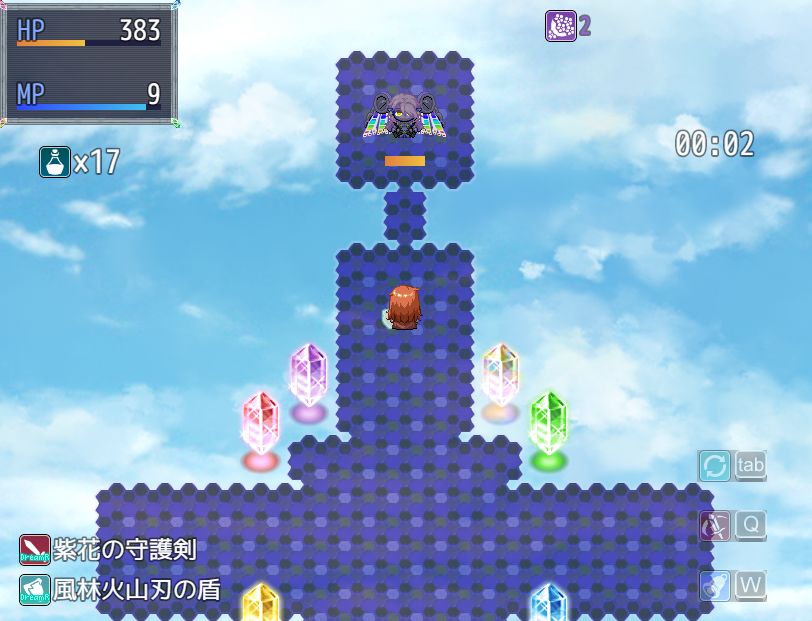Tap the tab key button
Viewport: 812px width, 621px height.
pos(750,465)
